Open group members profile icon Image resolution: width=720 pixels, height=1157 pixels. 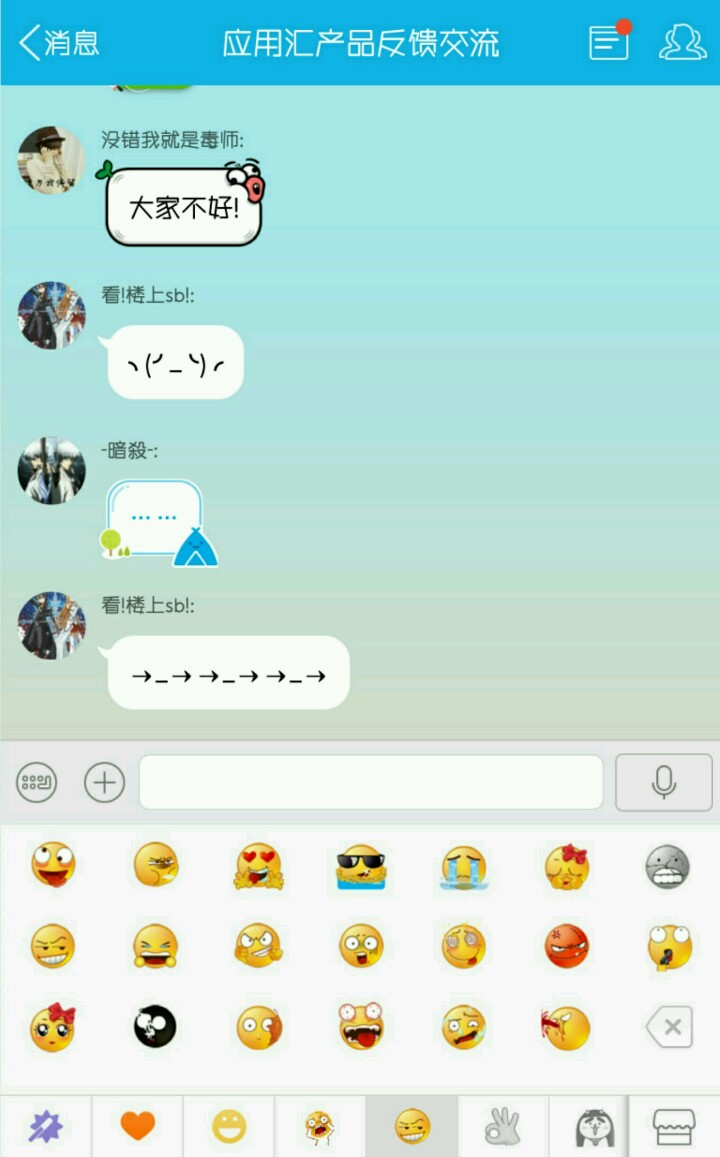coord(682,42)
